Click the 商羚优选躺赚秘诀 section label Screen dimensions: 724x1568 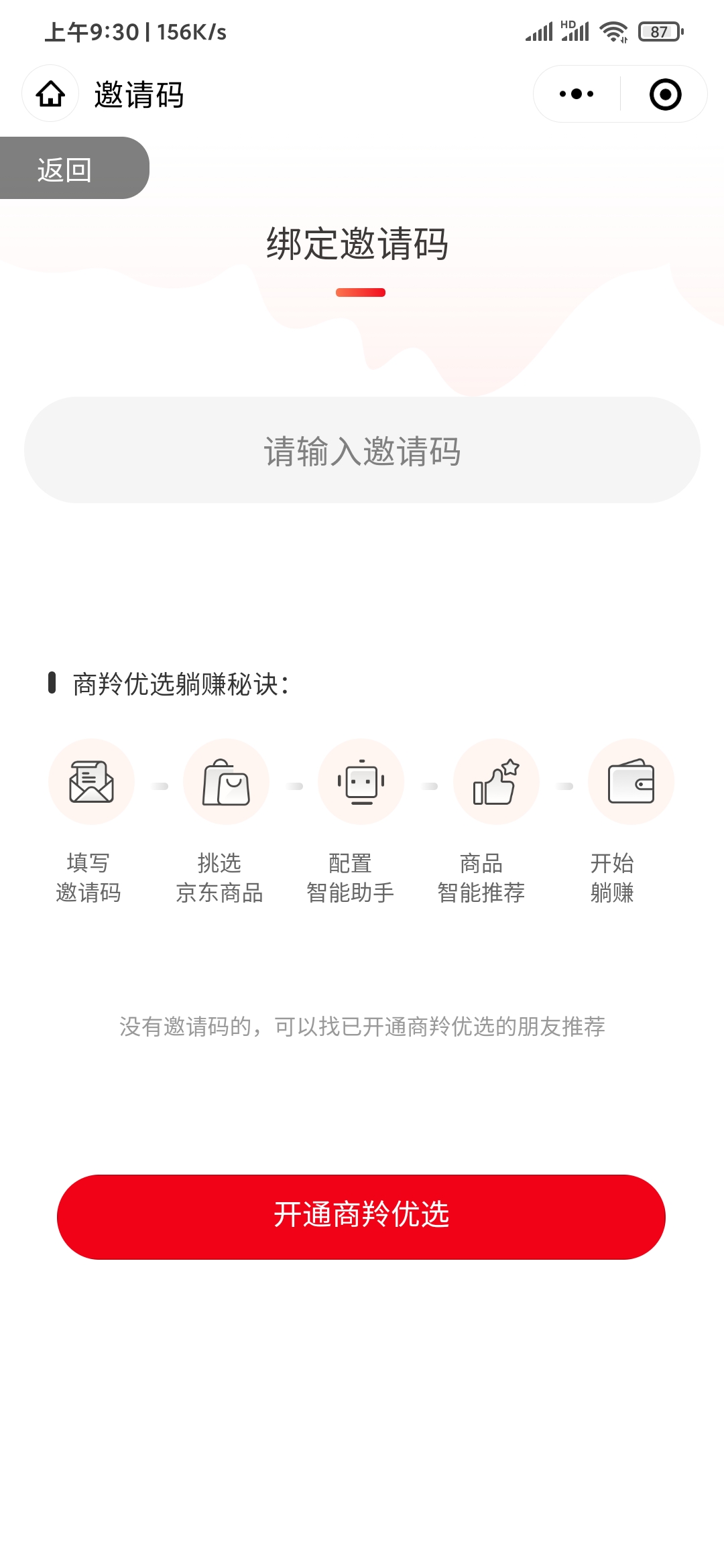click(181, 684)
